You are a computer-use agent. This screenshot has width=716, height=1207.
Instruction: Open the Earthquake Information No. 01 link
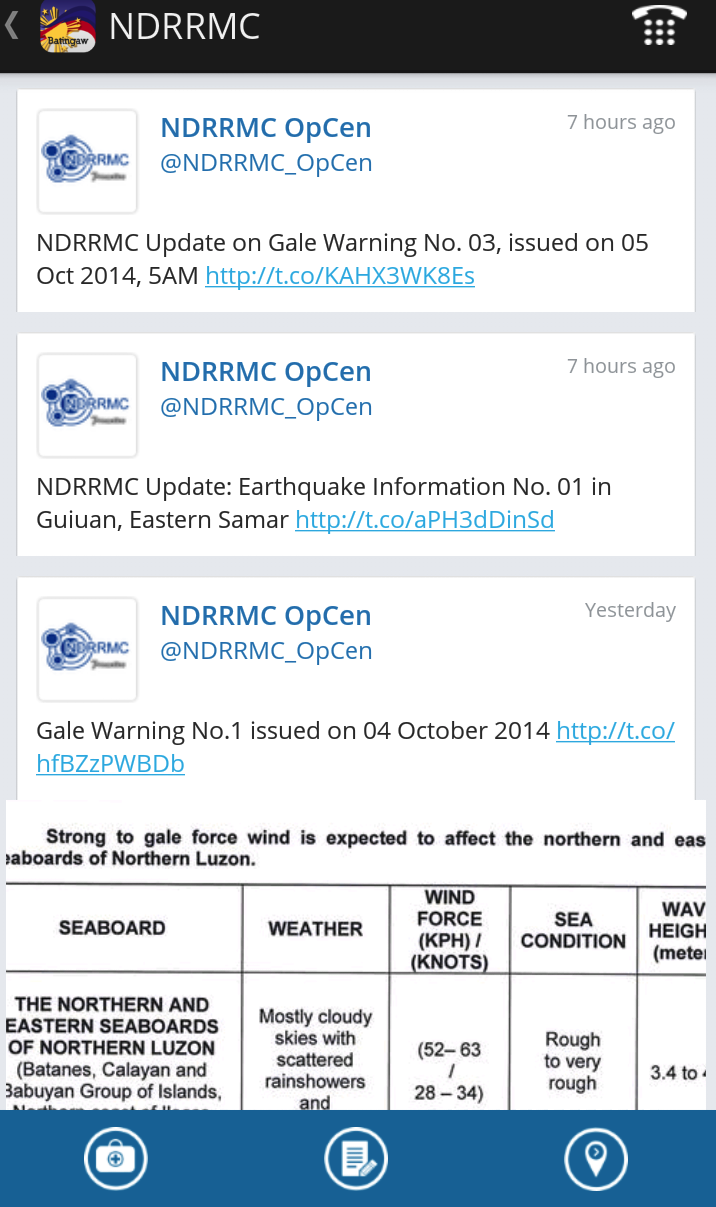pyautogui.click(x=424, y=520)
